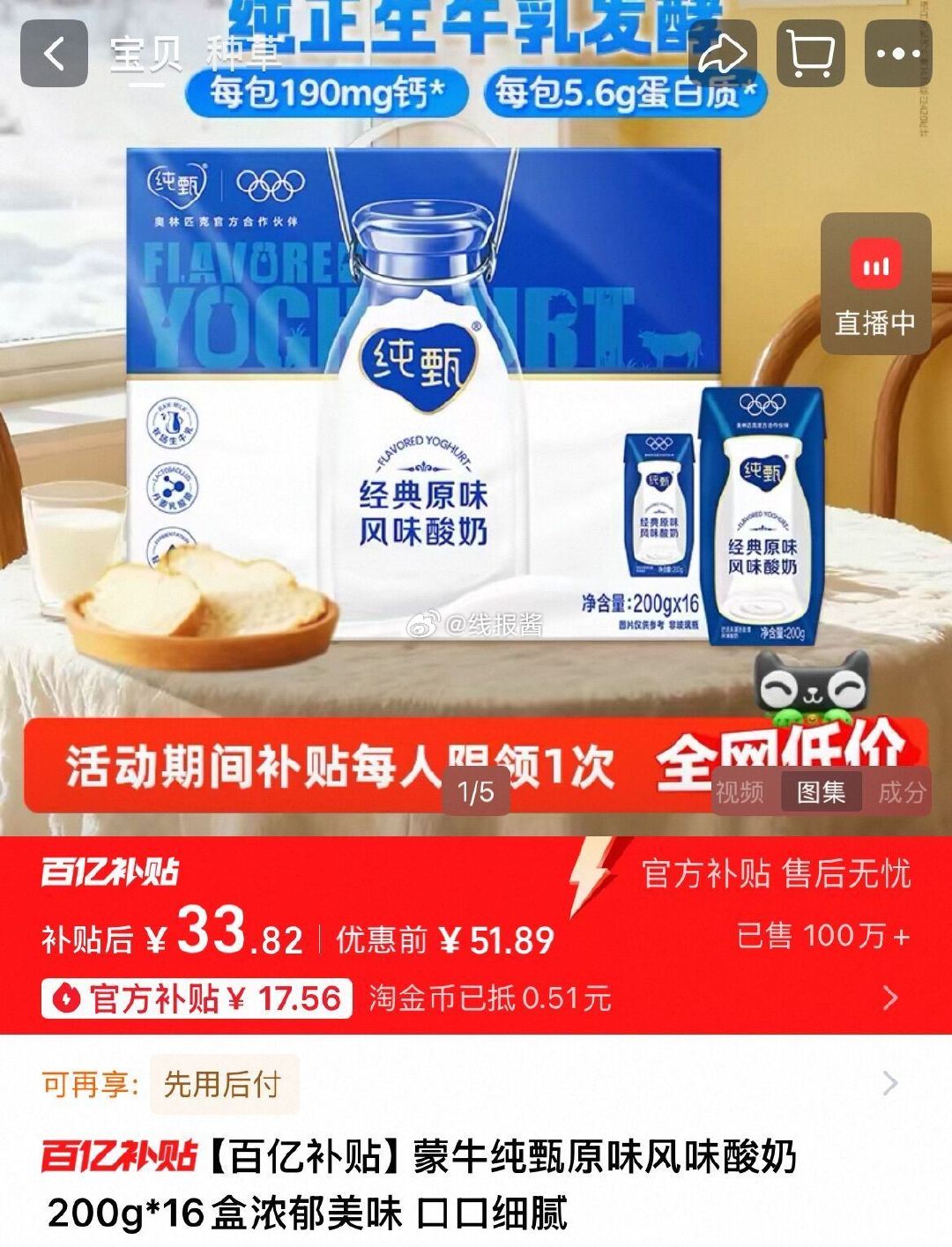Image resolution: width=952 pixels, height=1247 pixels.
Task: Switch to the 宝贝 tab
Action: (x=146, y=55)
